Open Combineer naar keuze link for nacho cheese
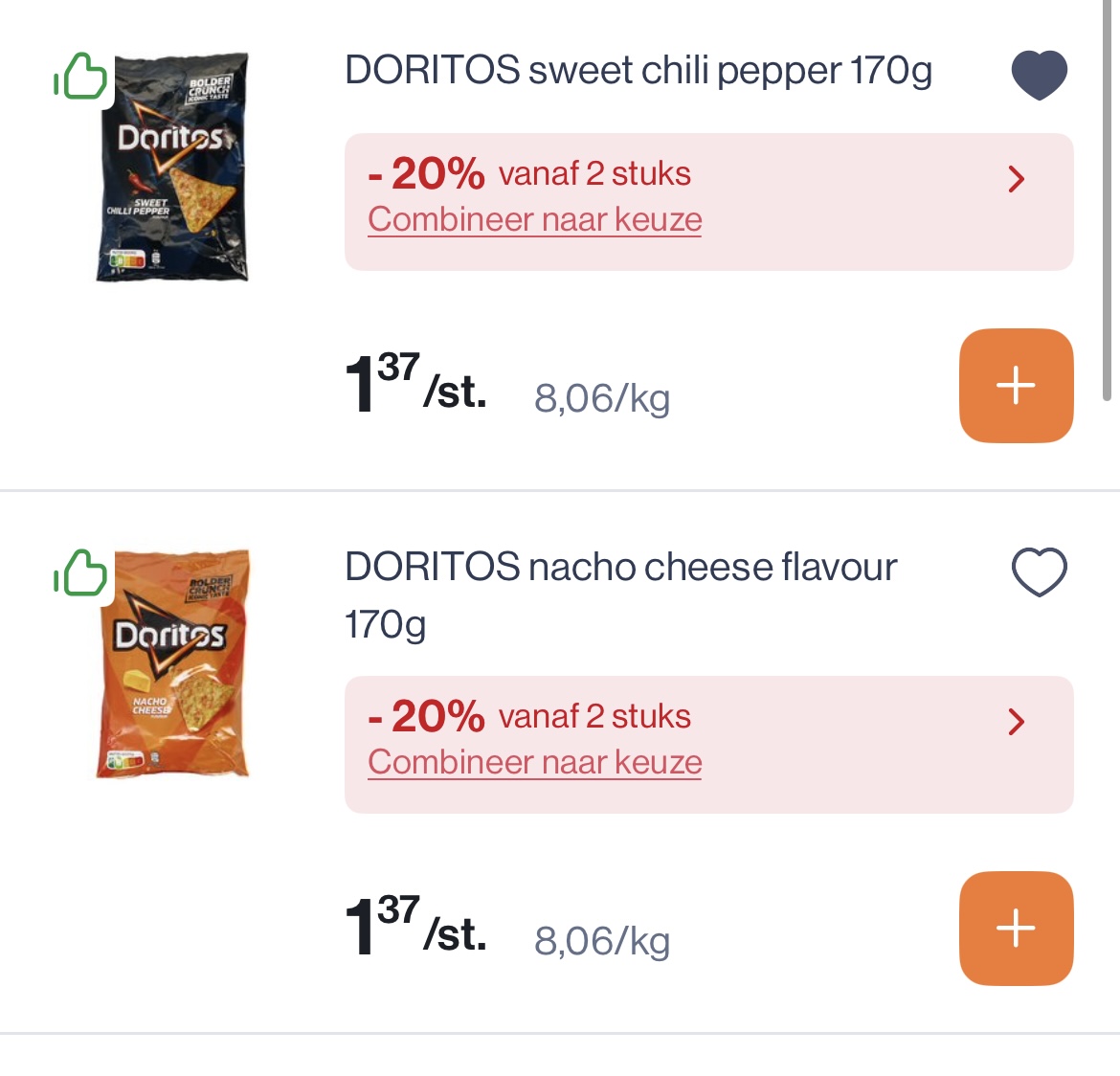Image resolution: width=1120 pixels, height=1076 pixels. tap(534, 763)
